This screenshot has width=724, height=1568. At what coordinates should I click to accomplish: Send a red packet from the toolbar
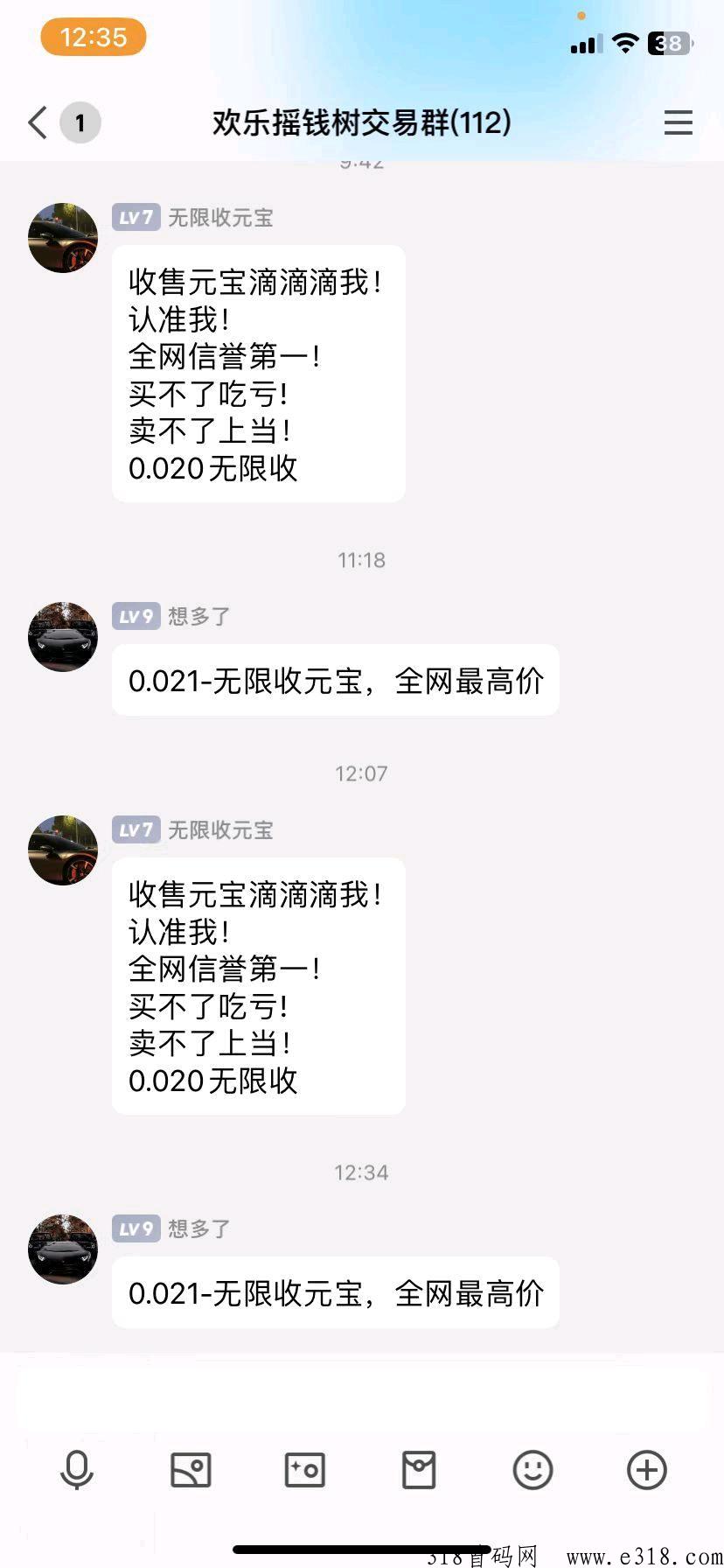[x=419, y=1469]
